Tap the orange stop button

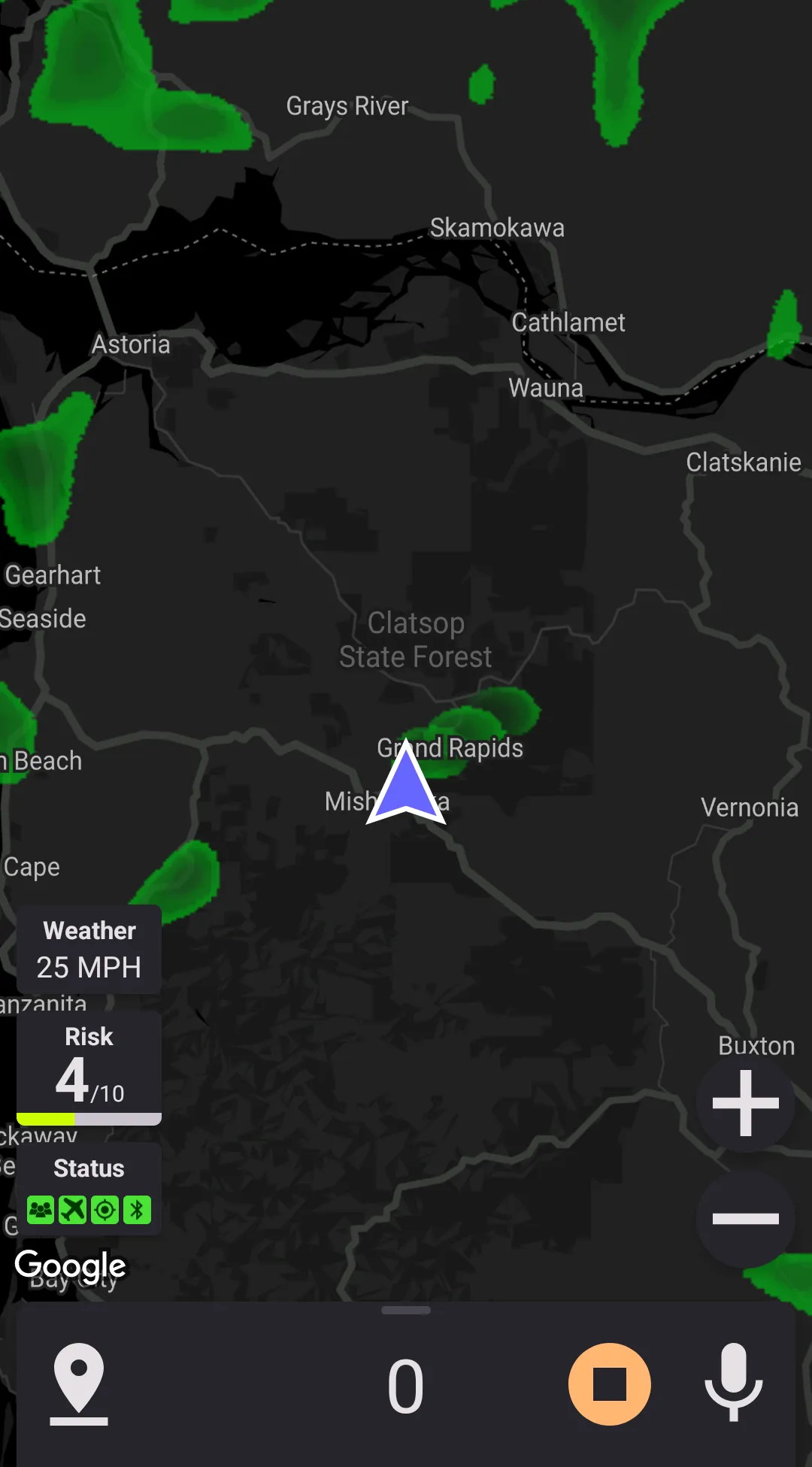point(609,1384)
